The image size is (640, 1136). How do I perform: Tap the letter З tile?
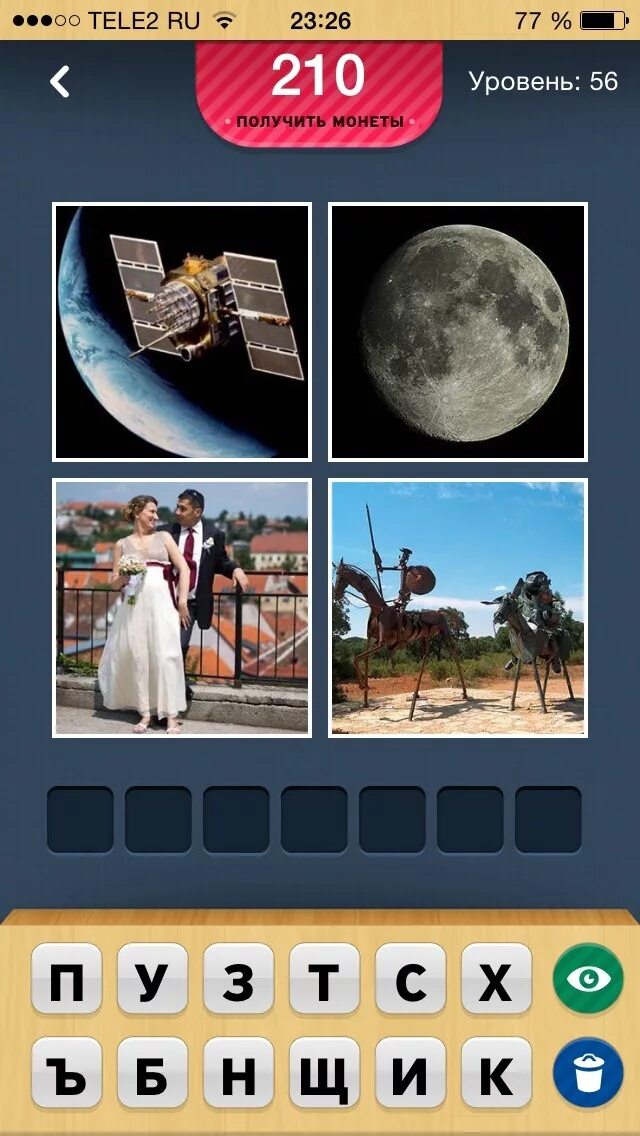(238, 981)
